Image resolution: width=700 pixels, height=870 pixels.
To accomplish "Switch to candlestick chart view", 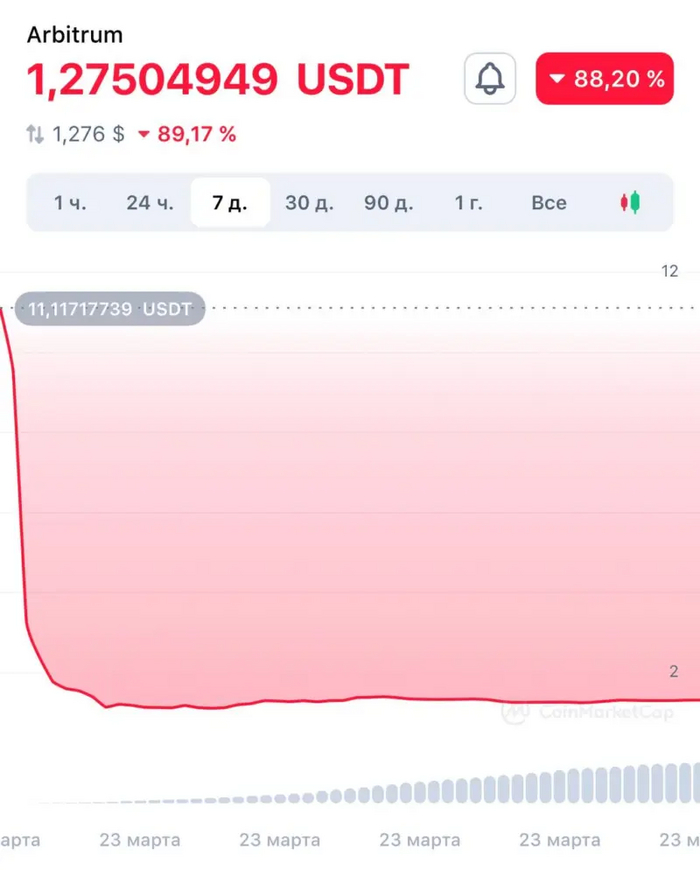I will tap(630, 203).
